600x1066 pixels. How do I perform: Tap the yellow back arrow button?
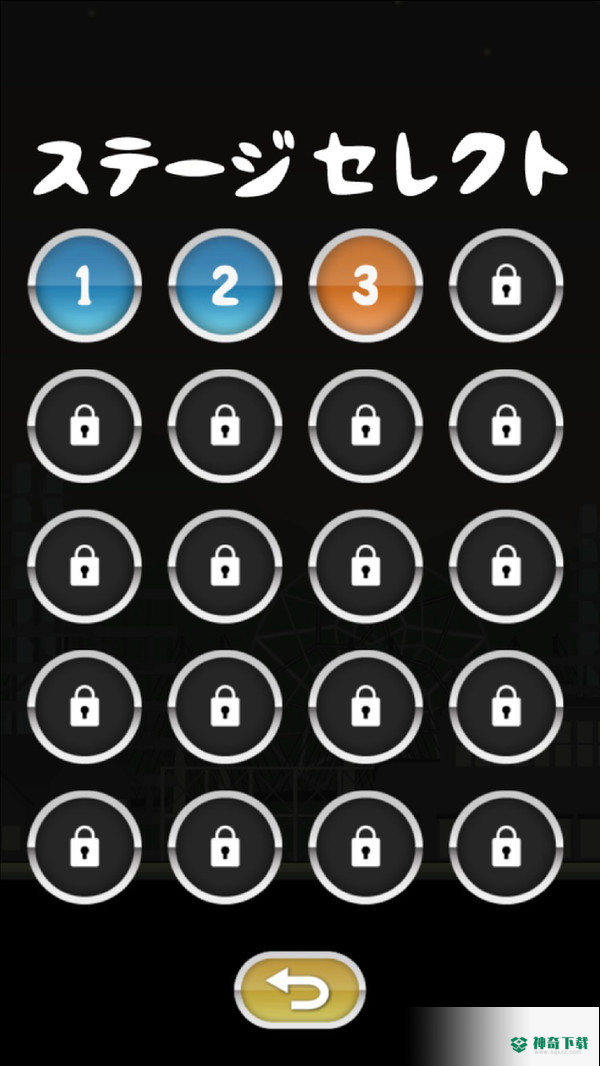click(300, 990)
